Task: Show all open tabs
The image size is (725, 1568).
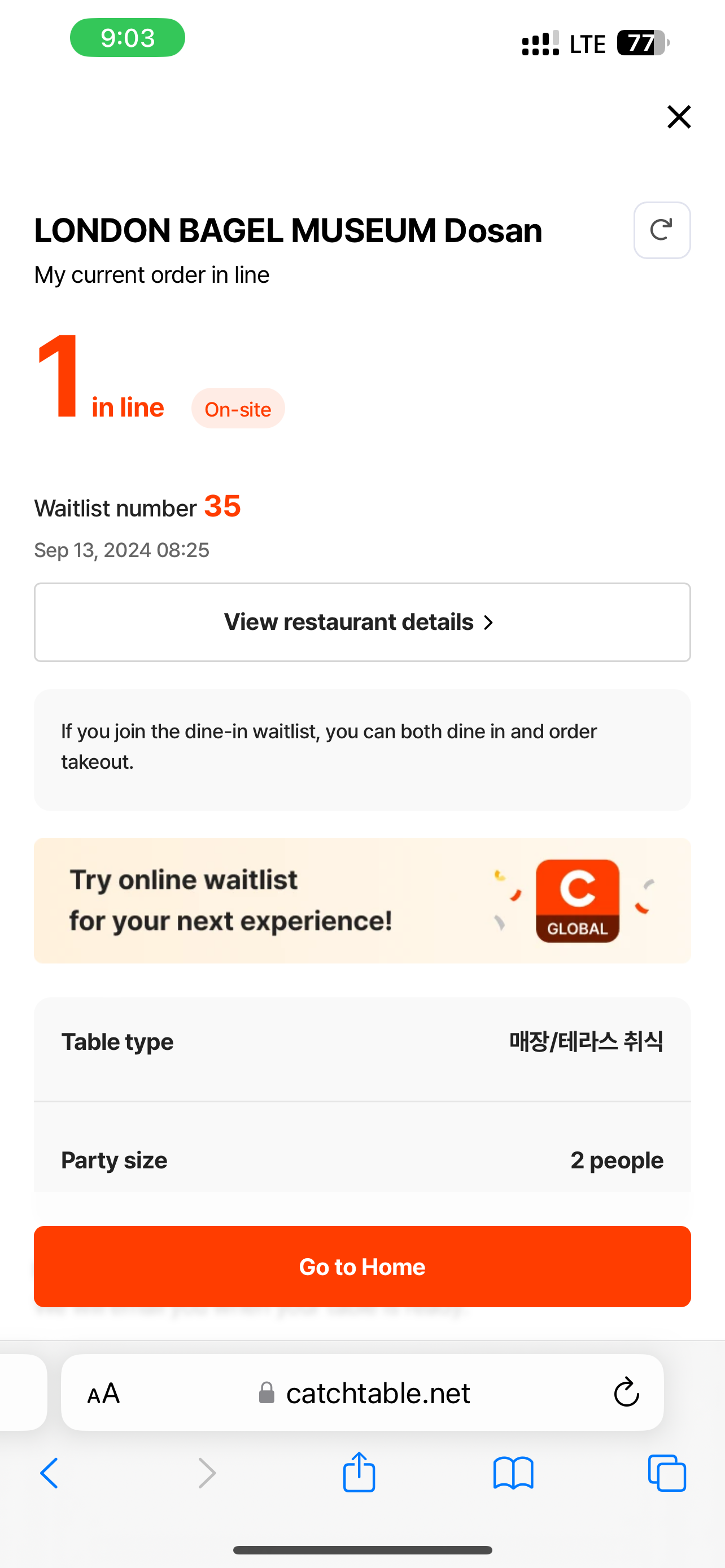Action: 667,1473
